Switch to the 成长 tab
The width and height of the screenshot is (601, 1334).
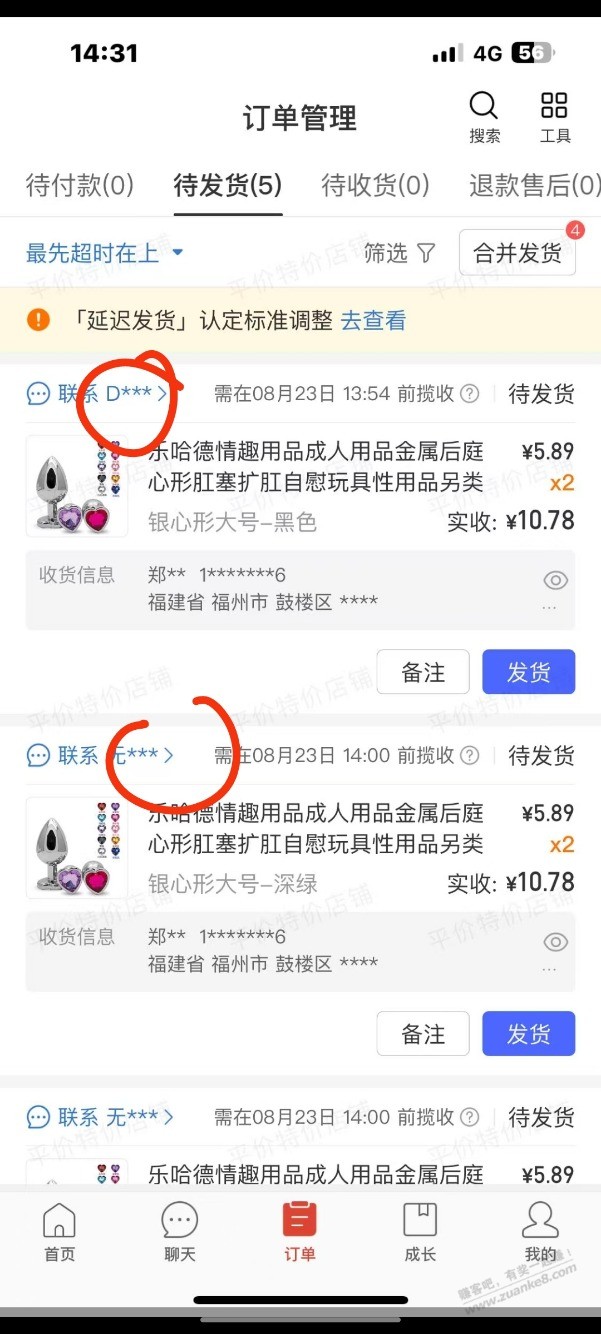[420, 1232]
